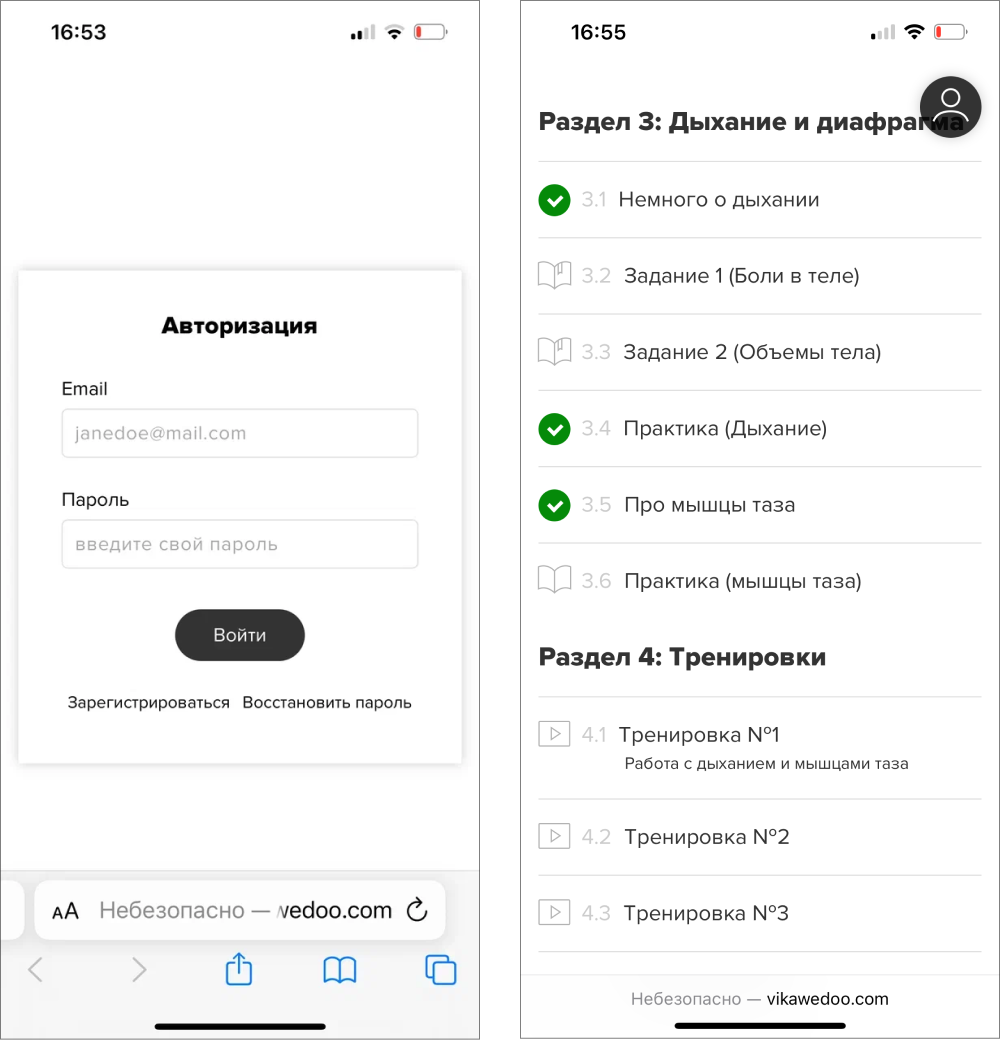Tap the Email input field

(x=239, y=433)
